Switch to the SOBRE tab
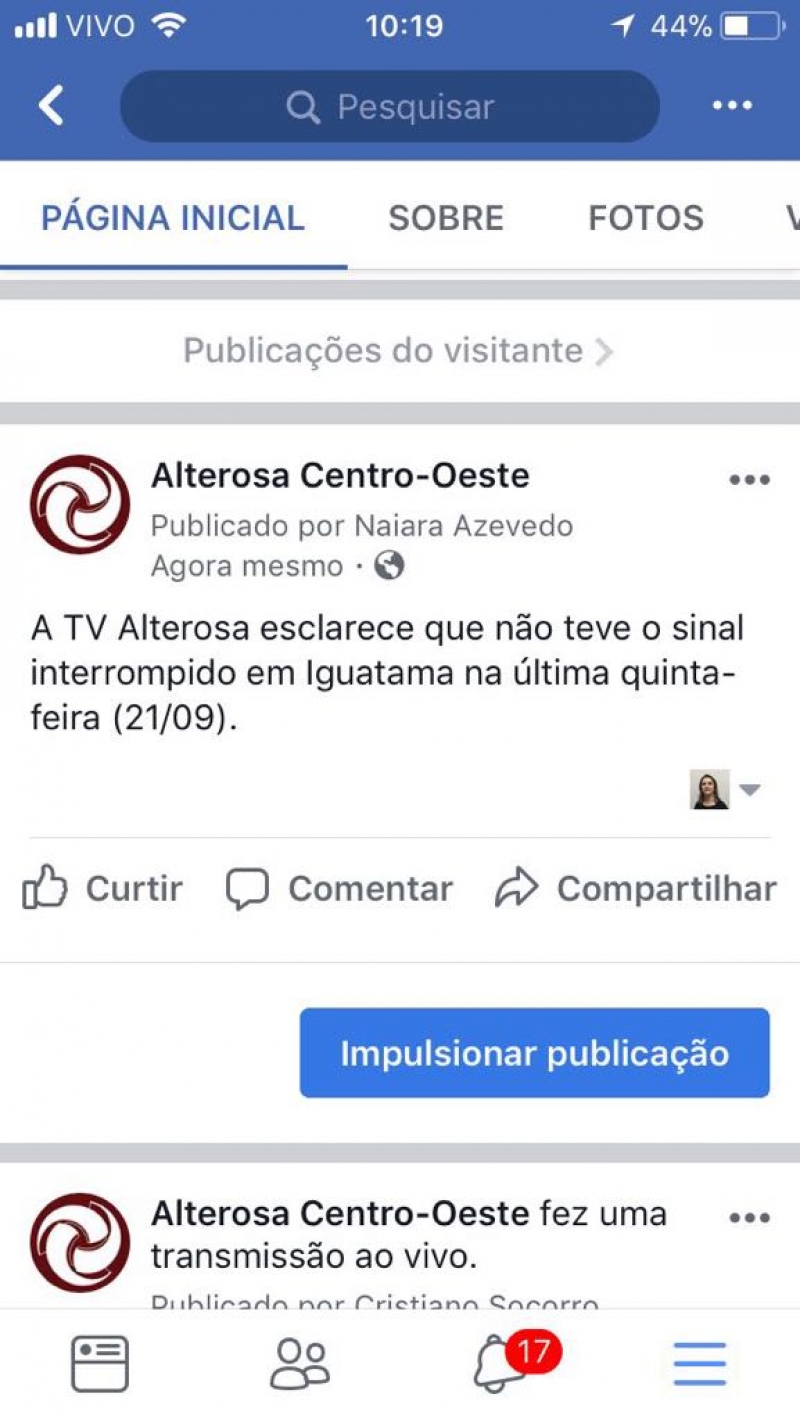 446,218
